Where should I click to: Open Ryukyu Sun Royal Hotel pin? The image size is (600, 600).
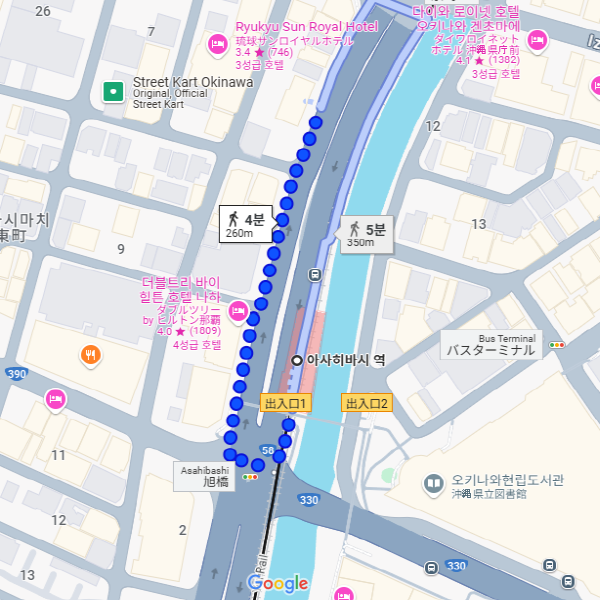pos(216,44)
